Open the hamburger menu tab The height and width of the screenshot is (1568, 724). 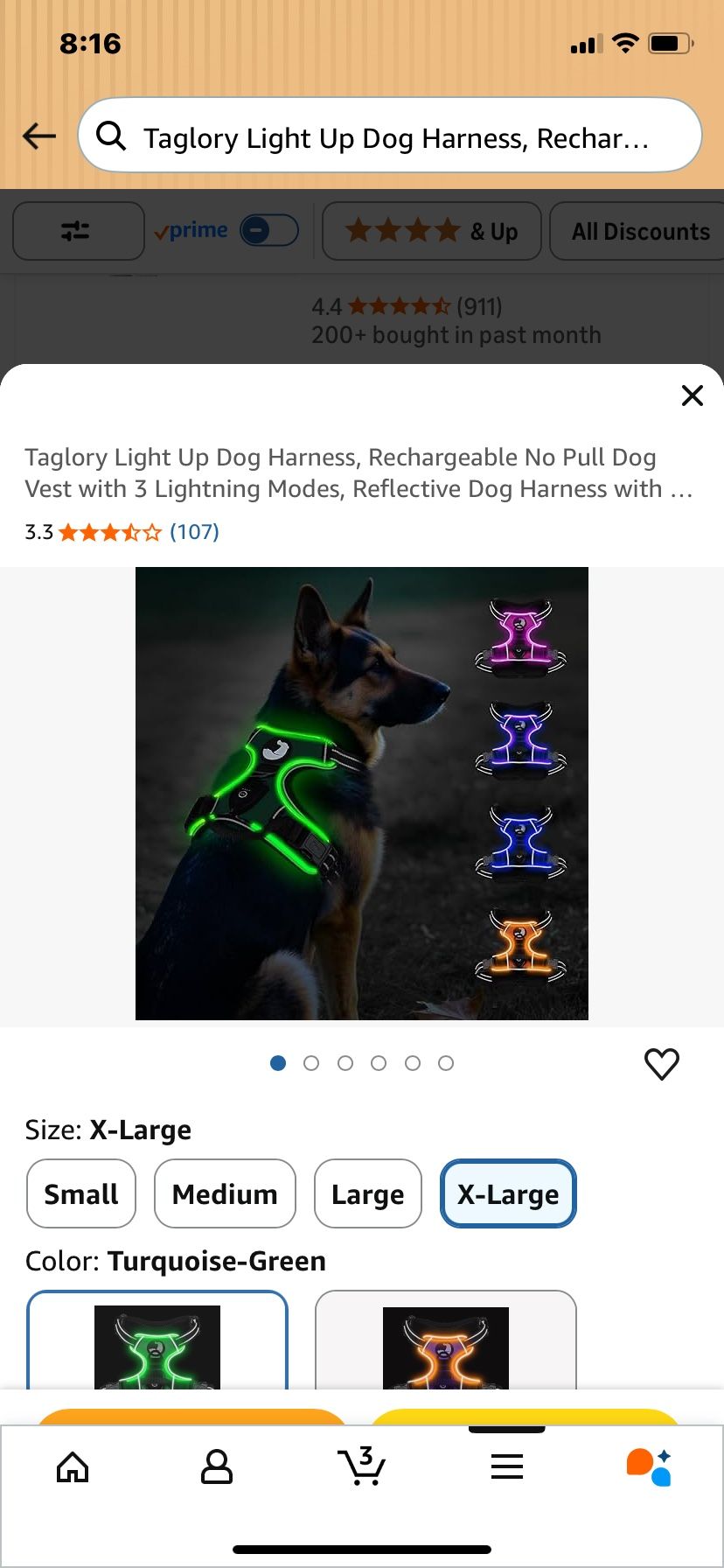tap(507, 1467)
